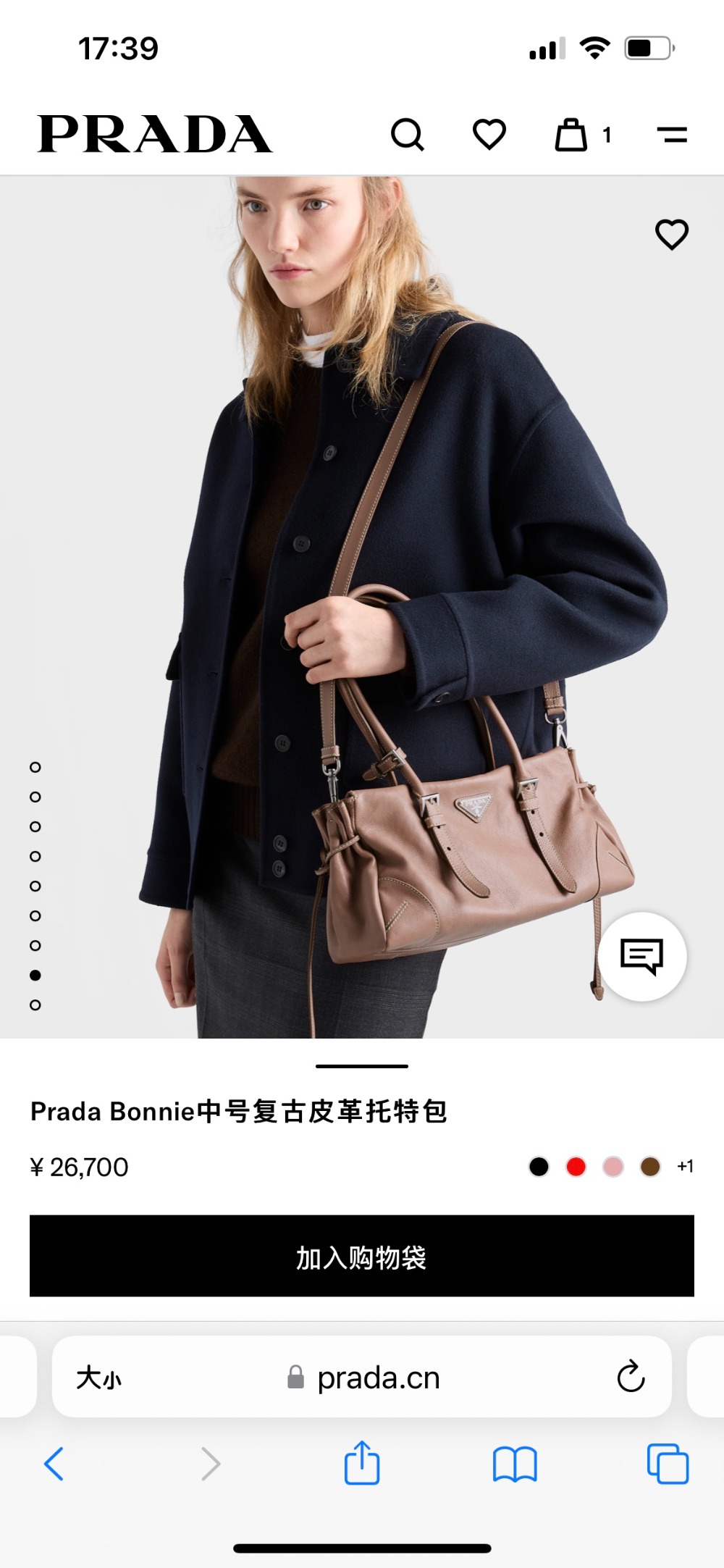Open the hamburger menu

[672, 135]
